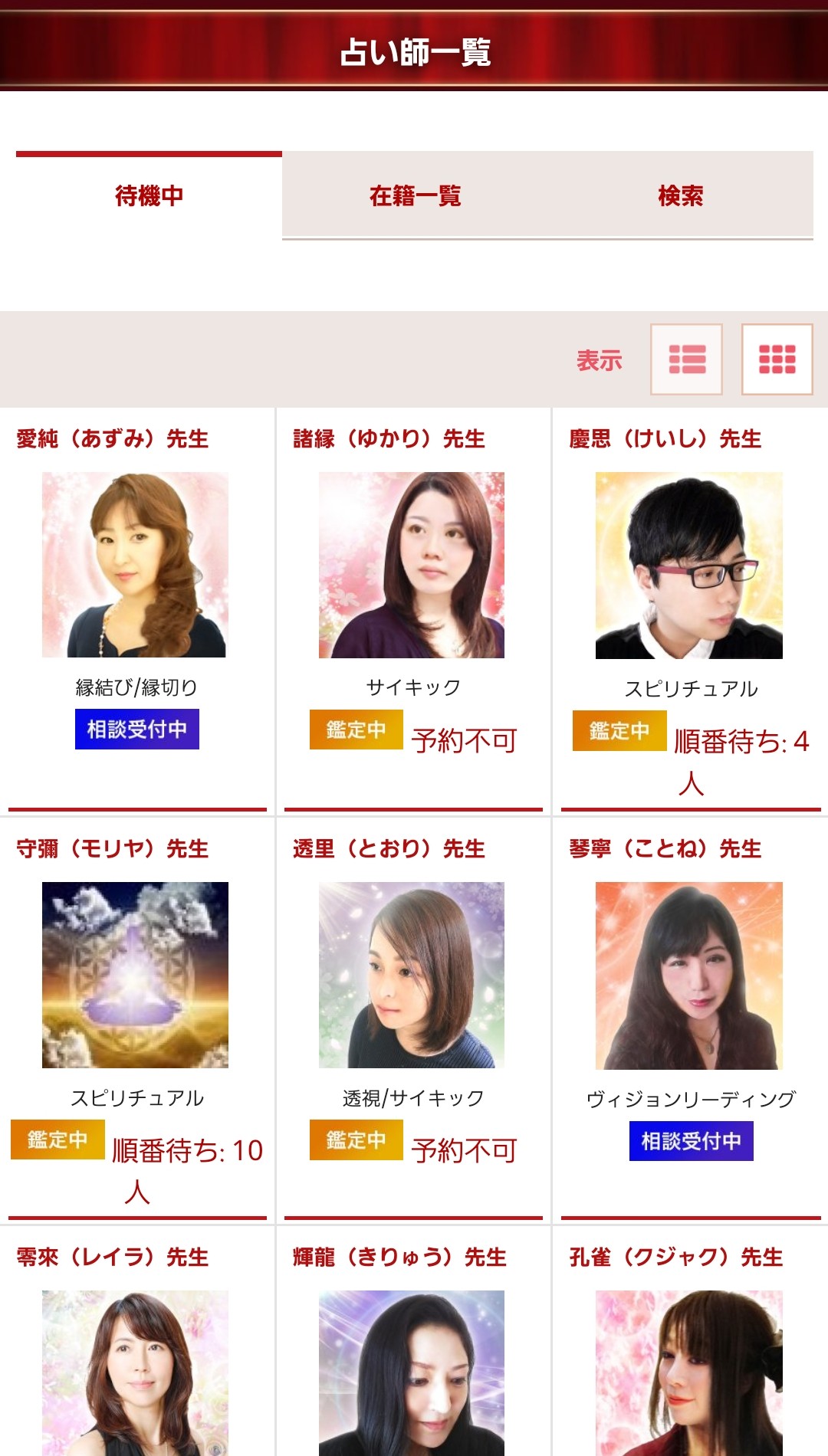The height and width of the screenshot is (1456, 828).
Task: View 慶思（けいし）先生's profile card
Action: (x=688, y=565)
